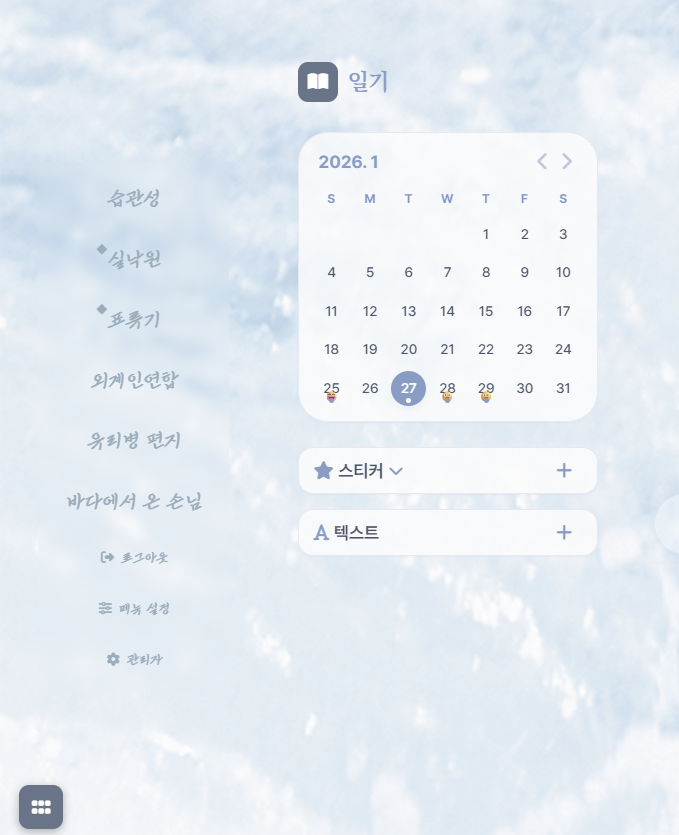Open 메뉴 설정 menu settings
This screenshot has height=835, width=679.
click(134, 608)
